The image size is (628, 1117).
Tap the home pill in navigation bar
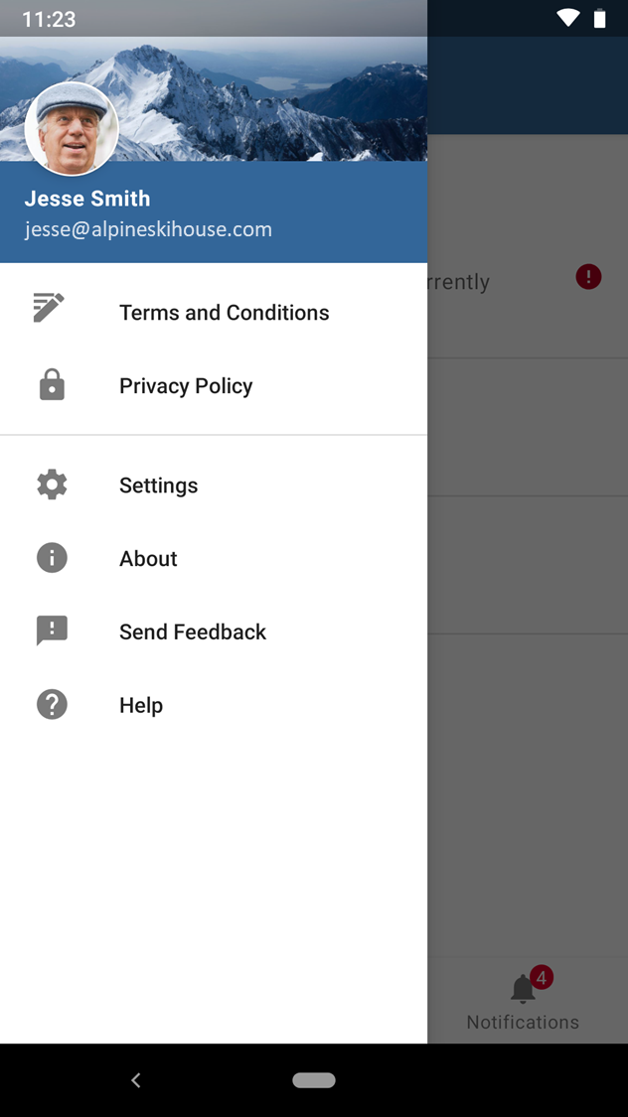314,1080
